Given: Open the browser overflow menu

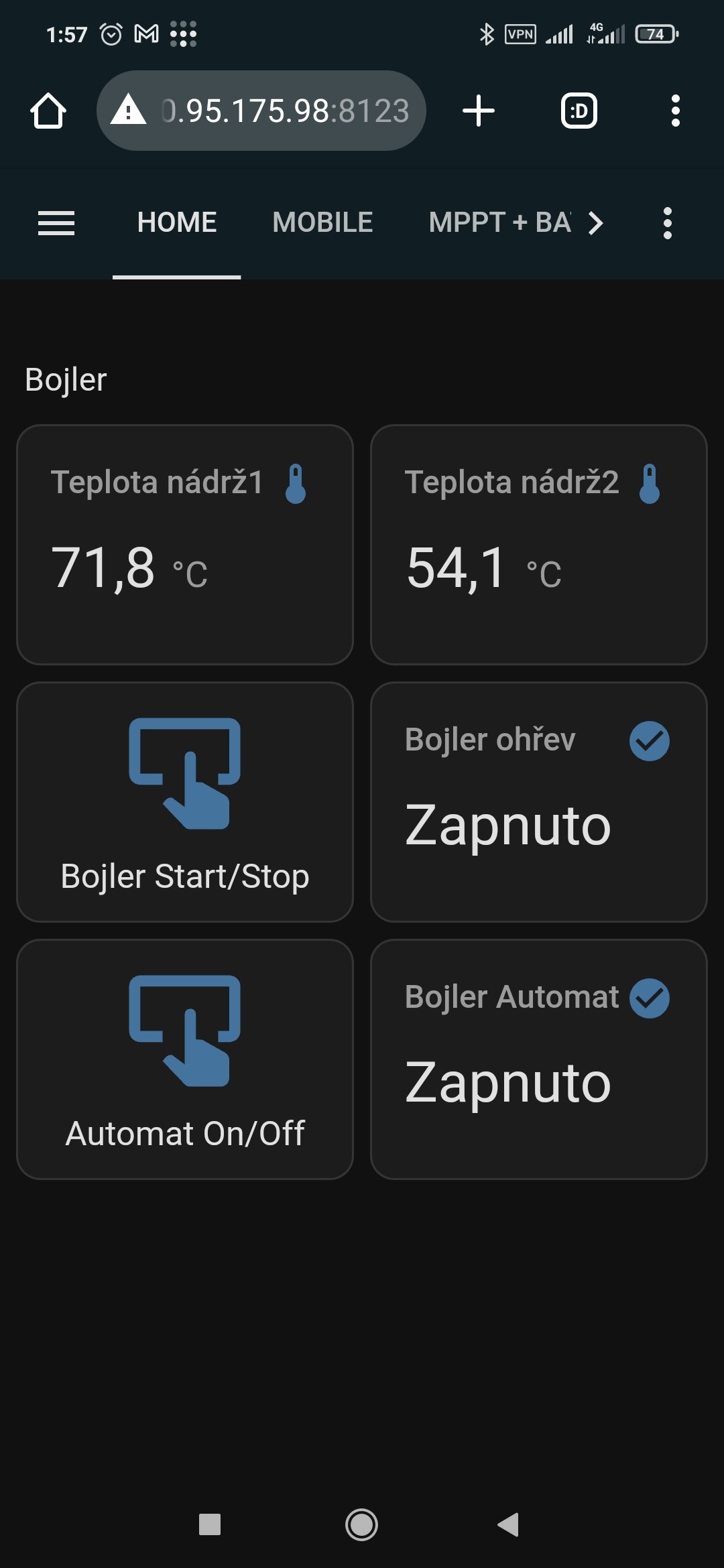Looking at the screenshot, I should pyautogui.click(x=675, y=111).
